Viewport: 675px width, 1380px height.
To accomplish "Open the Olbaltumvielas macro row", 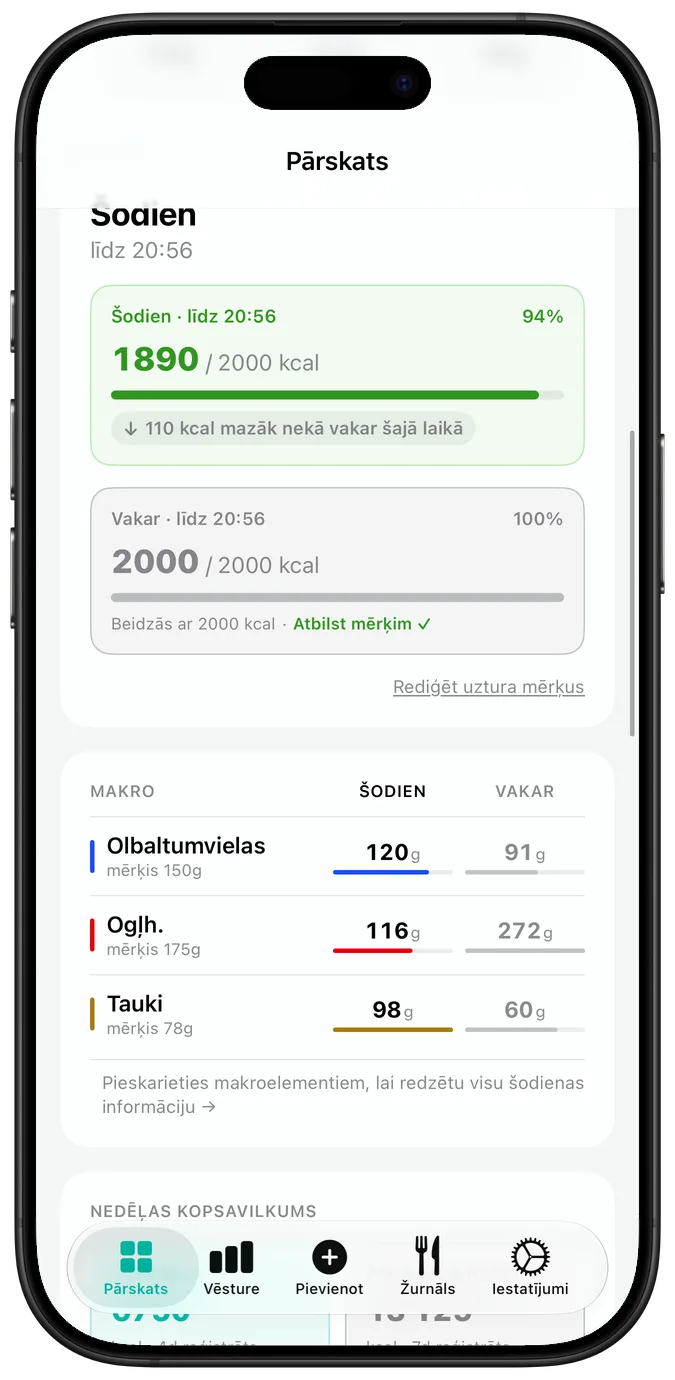I will (x=337, y=857).
